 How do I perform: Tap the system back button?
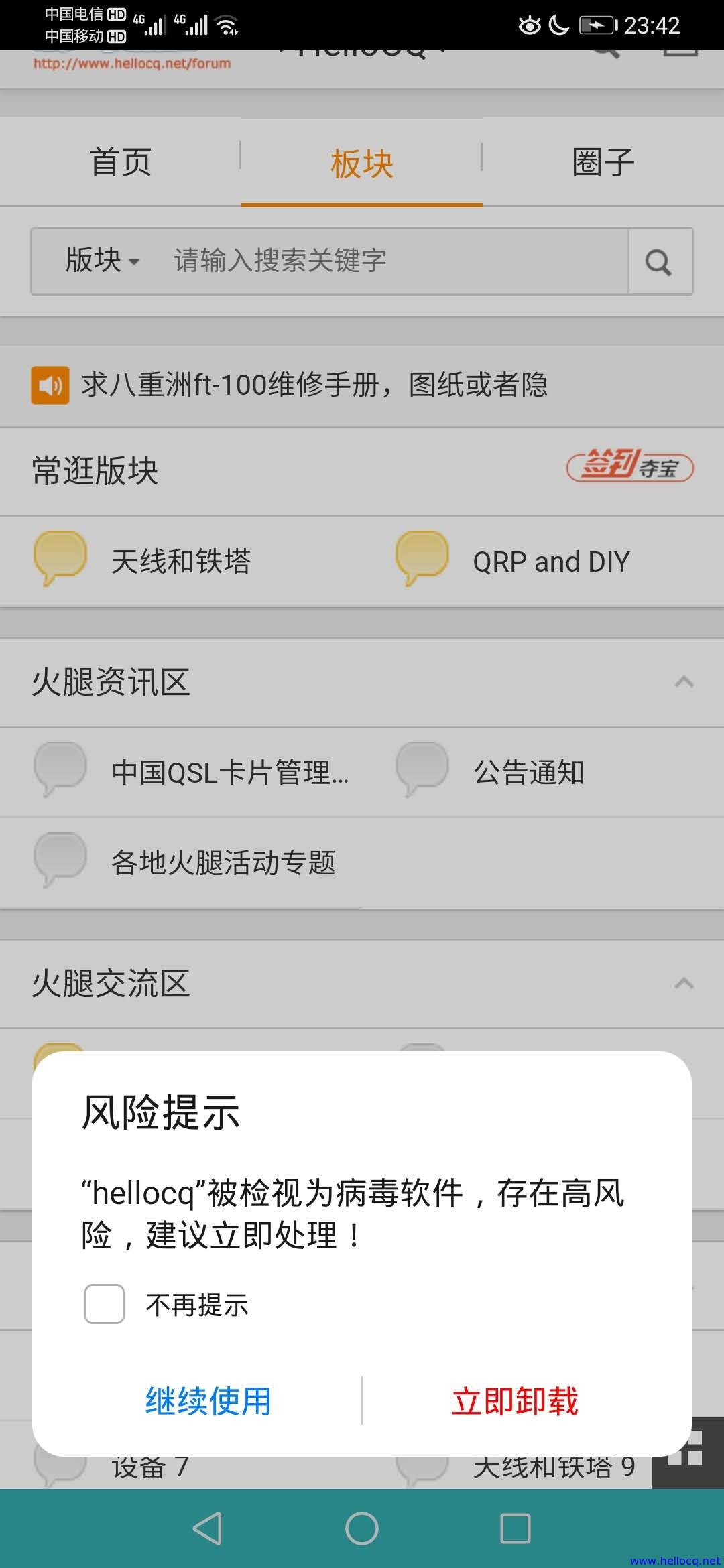(207, 1528)
